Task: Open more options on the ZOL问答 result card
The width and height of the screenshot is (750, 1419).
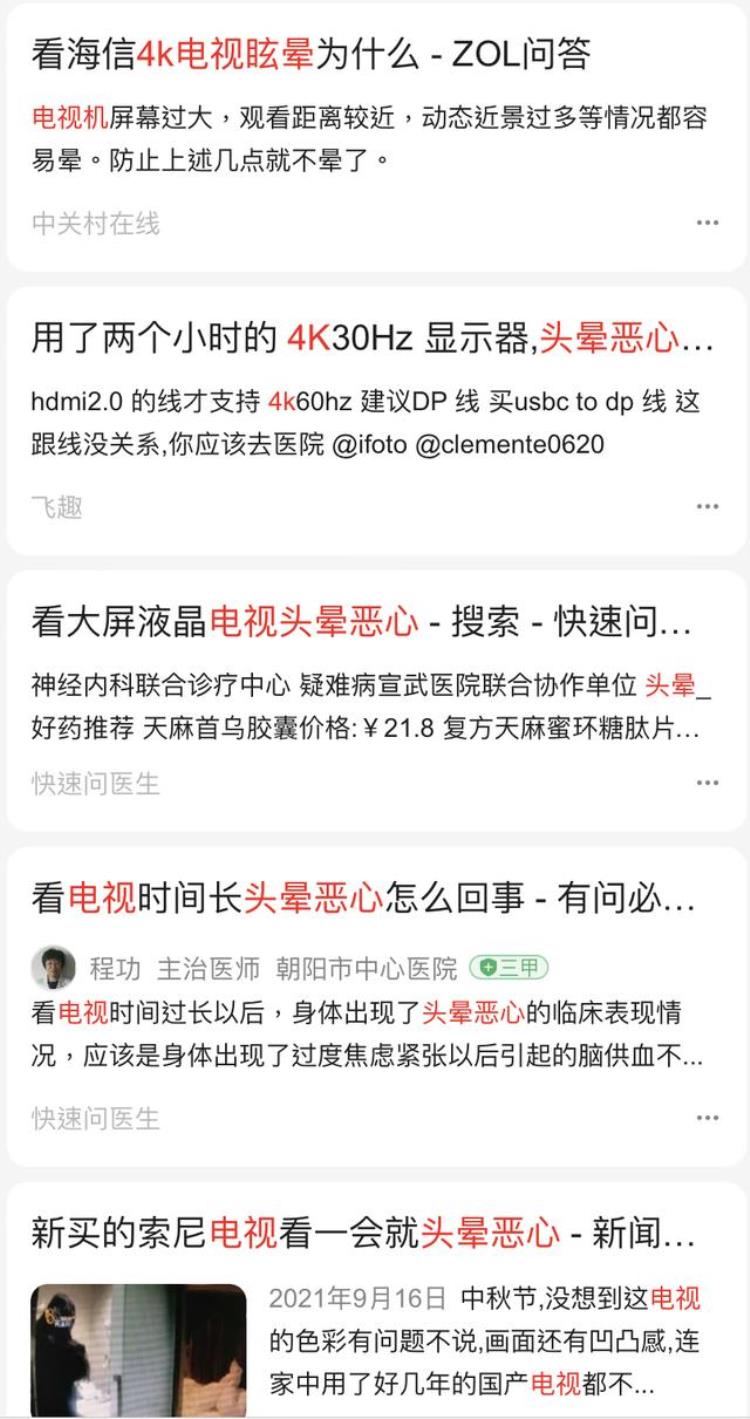Action: coord(706,221)
